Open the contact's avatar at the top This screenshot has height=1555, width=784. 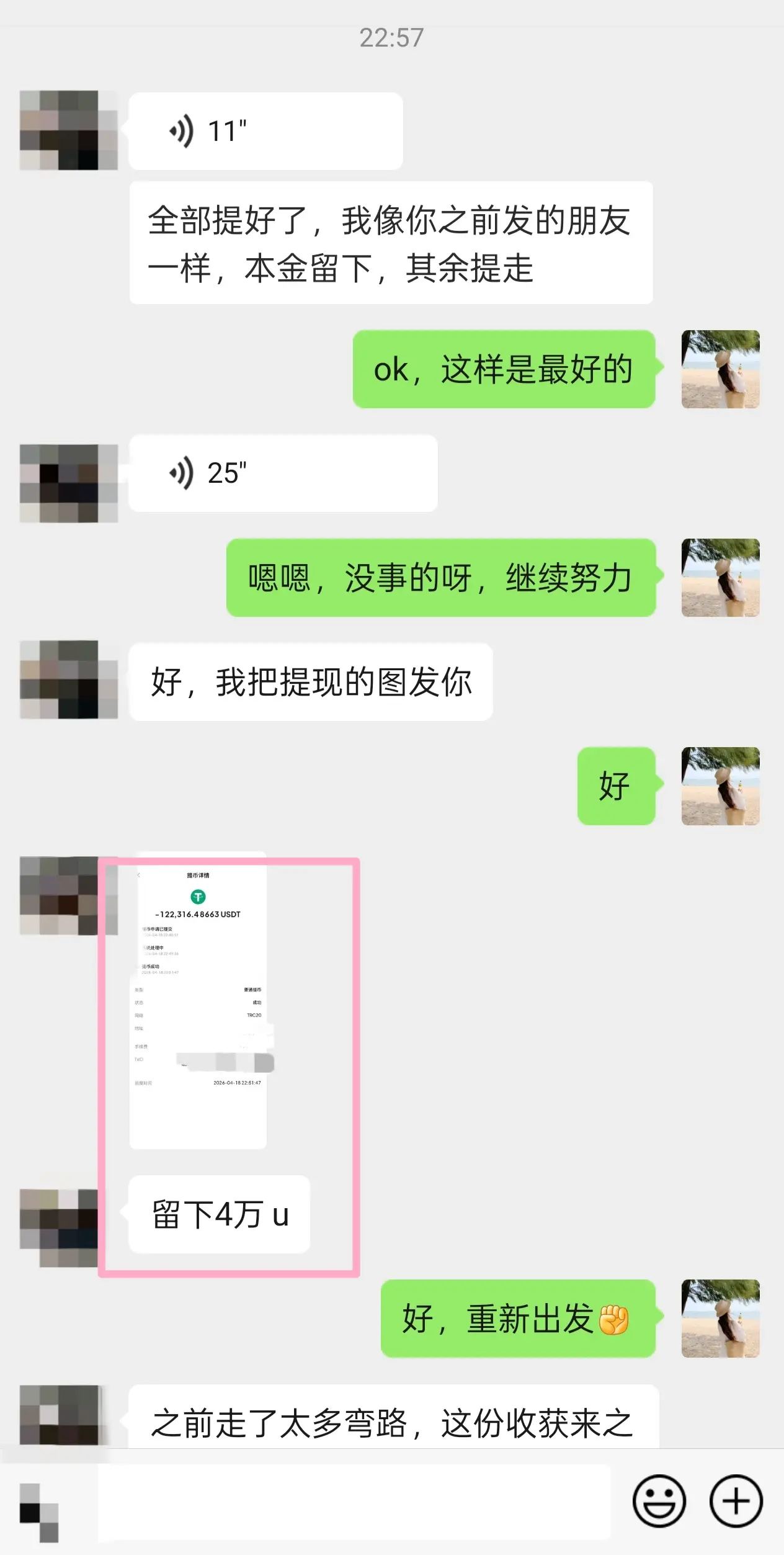click(68, 130)
